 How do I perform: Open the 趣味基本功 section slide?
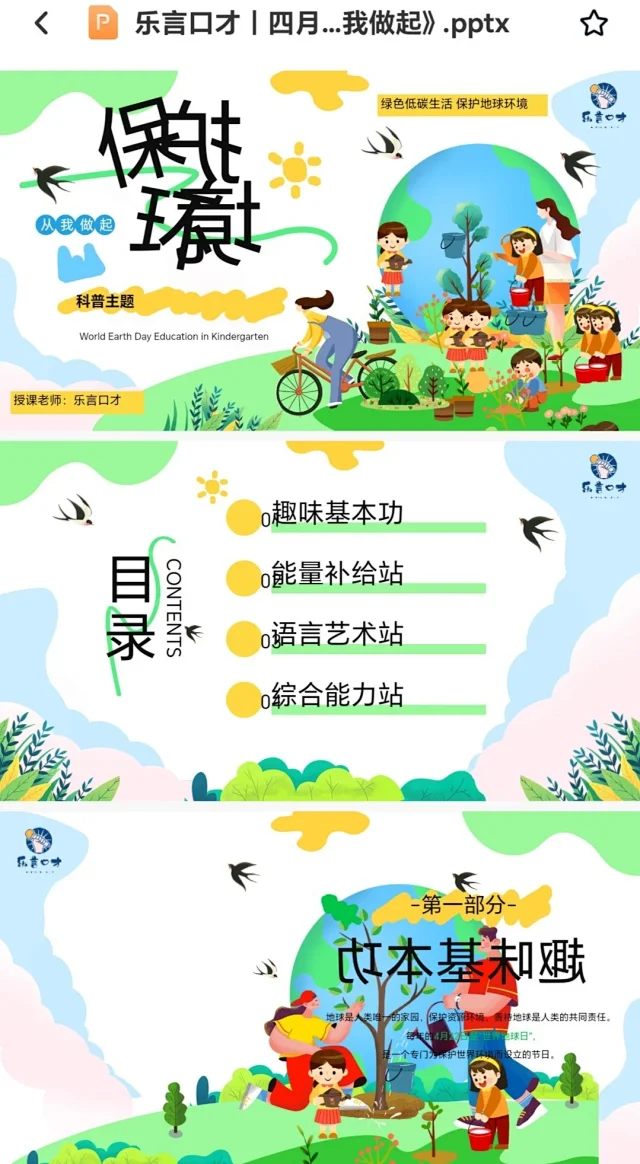coord(320,985)
